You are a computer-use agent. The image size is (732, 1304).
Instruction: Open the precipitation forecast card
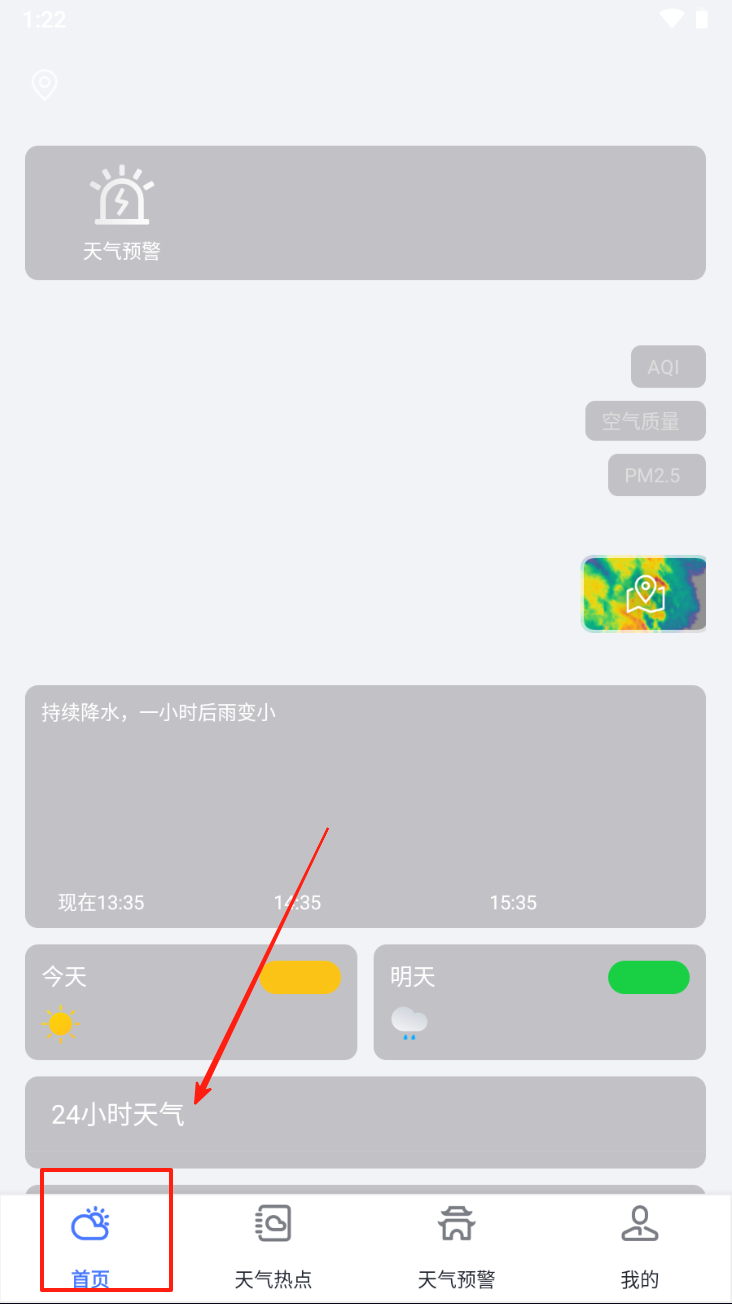[365, 806]
